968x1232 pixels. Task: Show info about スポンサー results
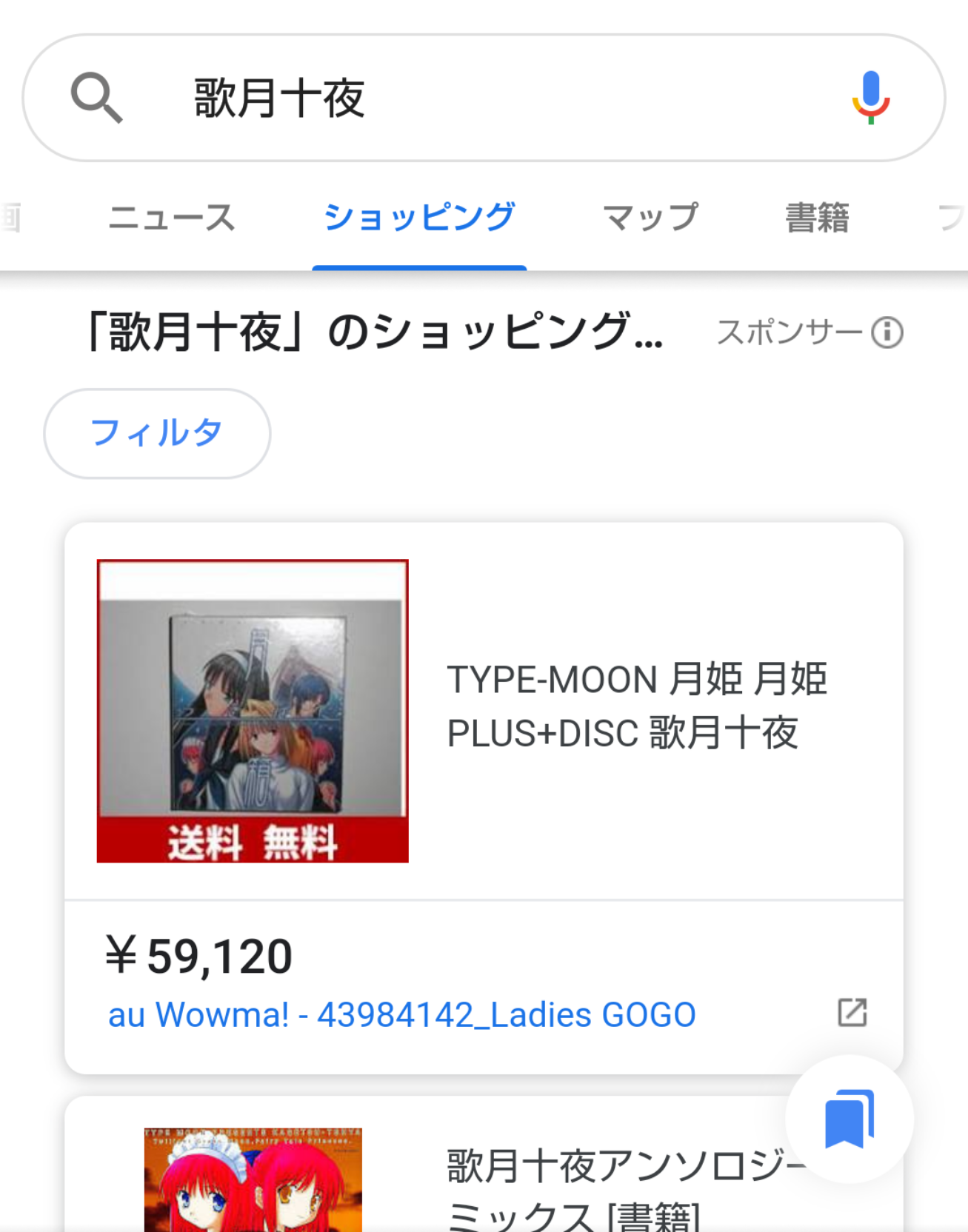coord(887,332)
